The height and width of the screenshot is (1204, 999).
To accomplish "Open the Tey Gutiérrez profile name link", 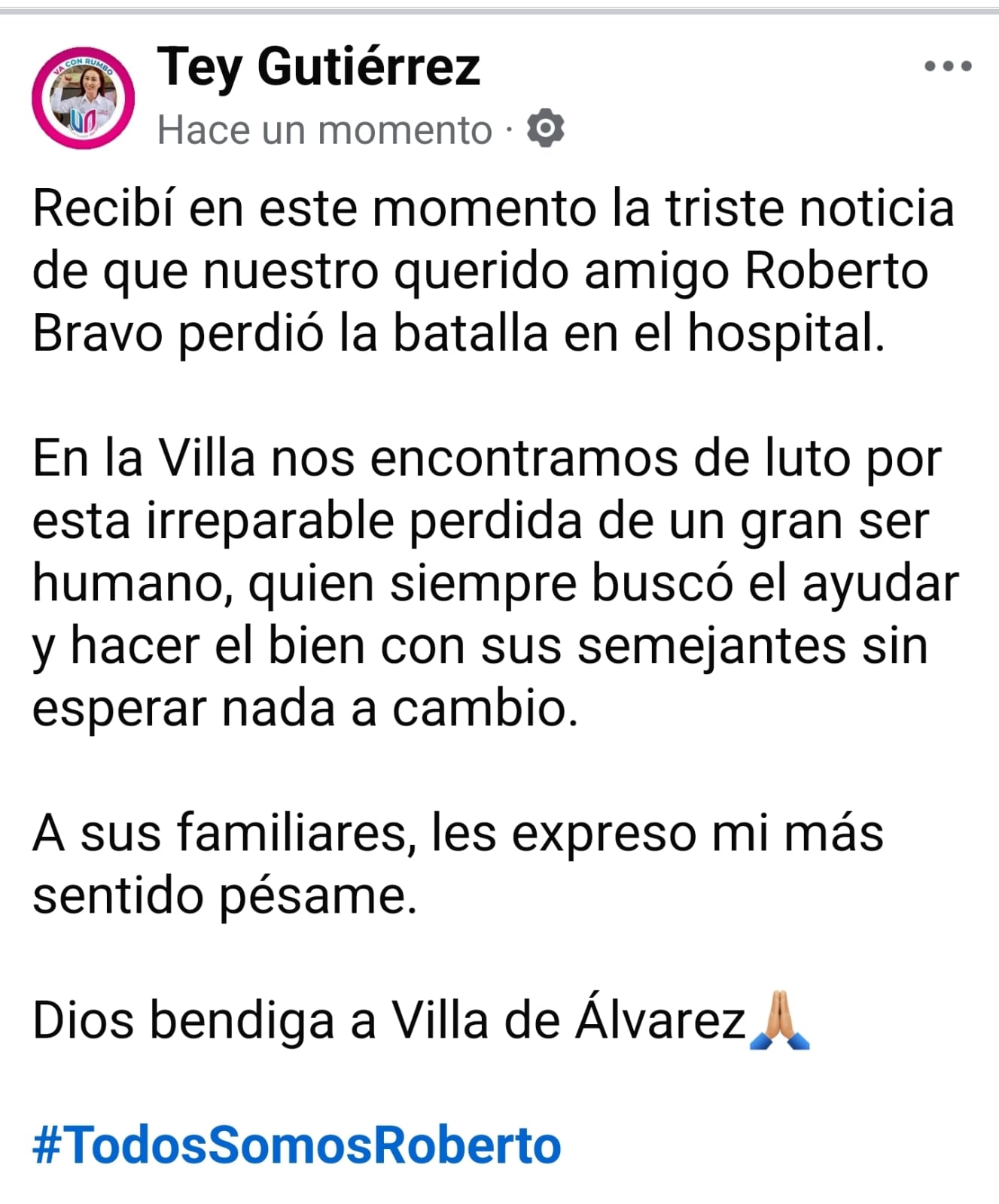I will tap(318, 66).
